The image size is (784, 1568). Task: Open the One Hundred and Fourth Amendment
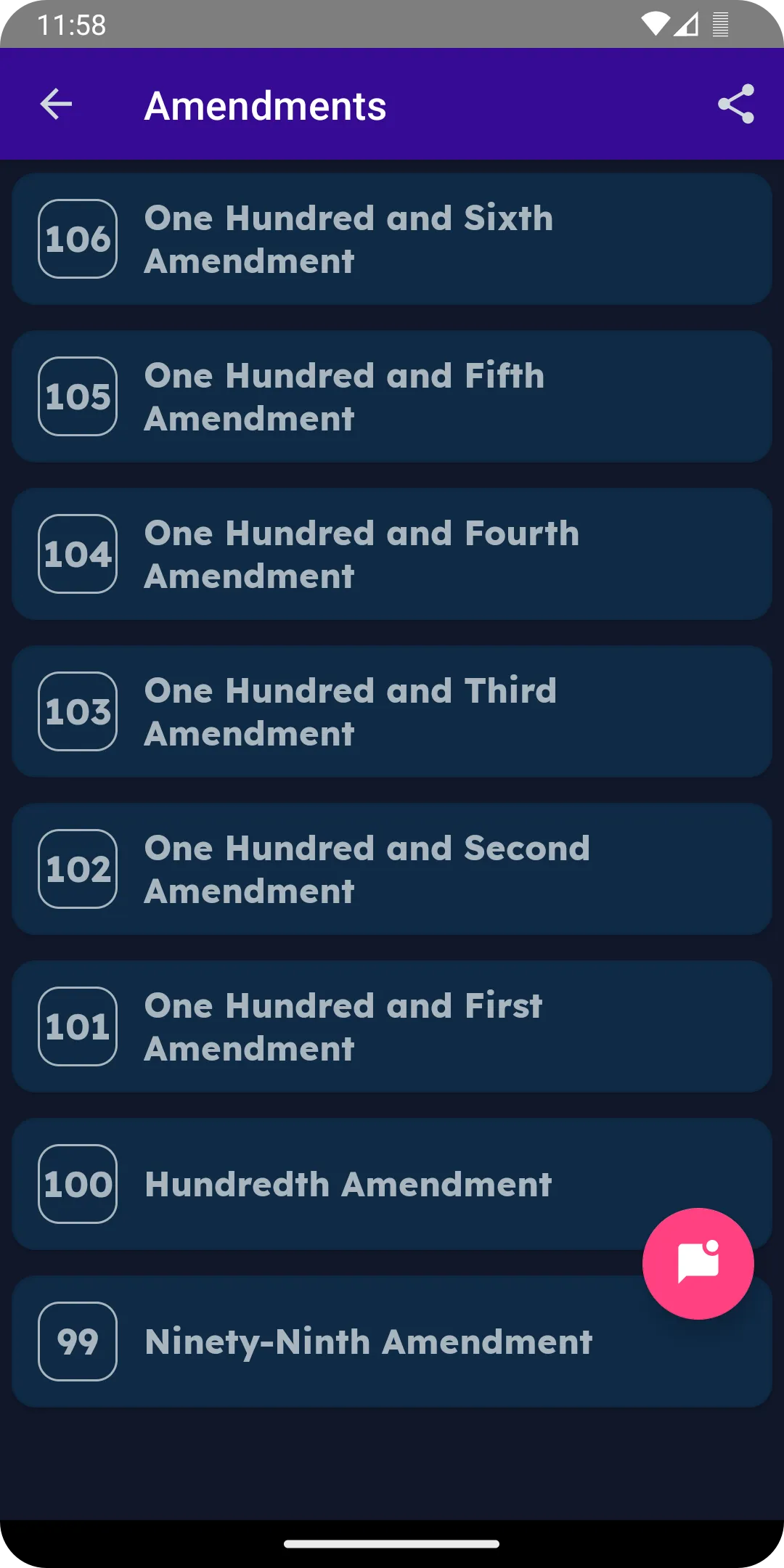392,554
